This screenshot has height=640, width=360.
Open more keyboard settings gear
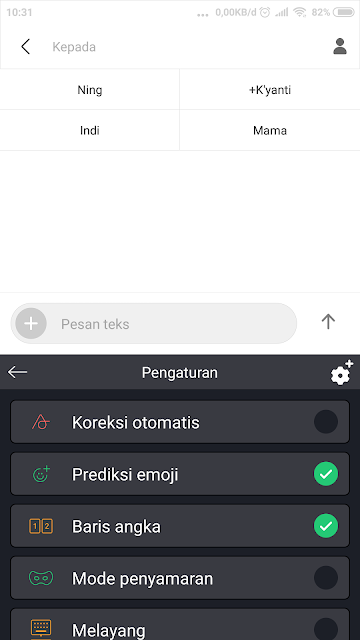click(341, 372)
